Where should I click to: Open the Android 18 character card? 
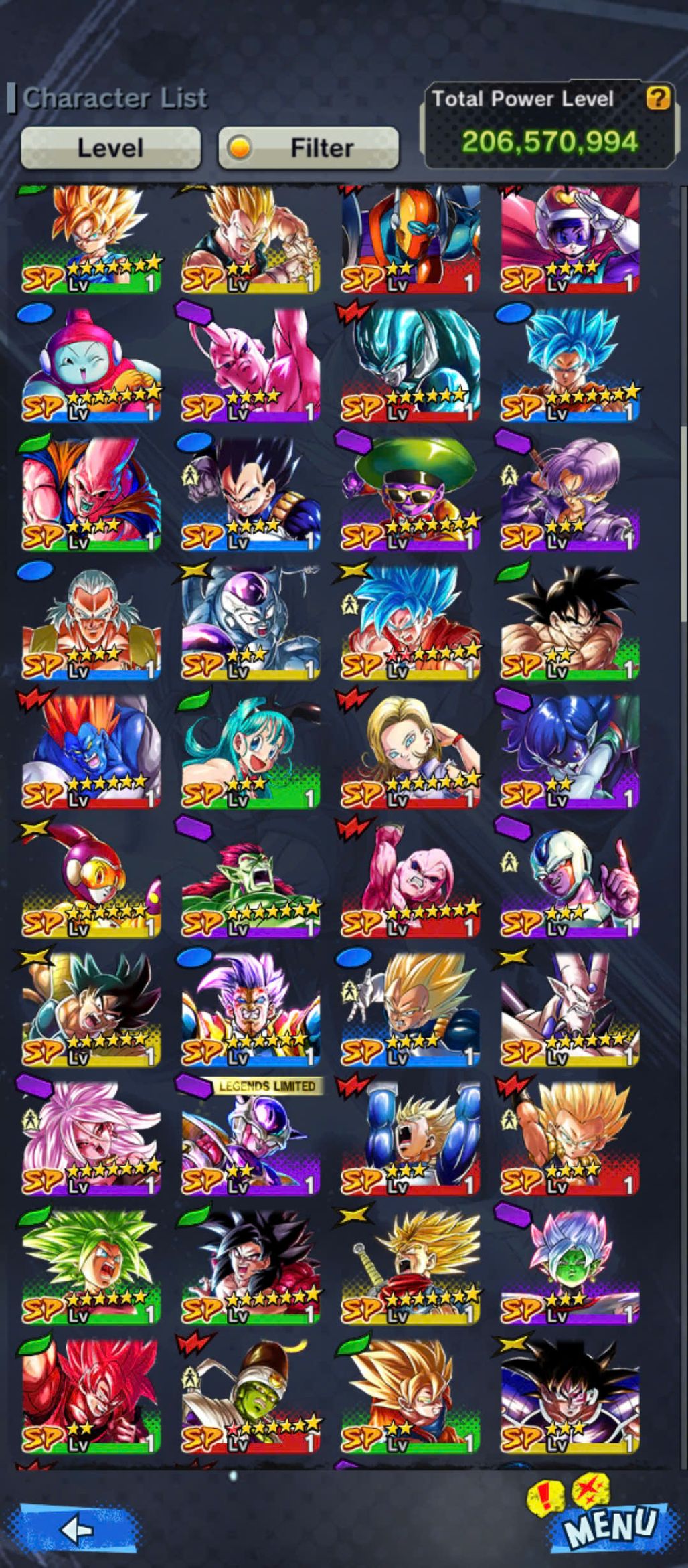point(410,751)
